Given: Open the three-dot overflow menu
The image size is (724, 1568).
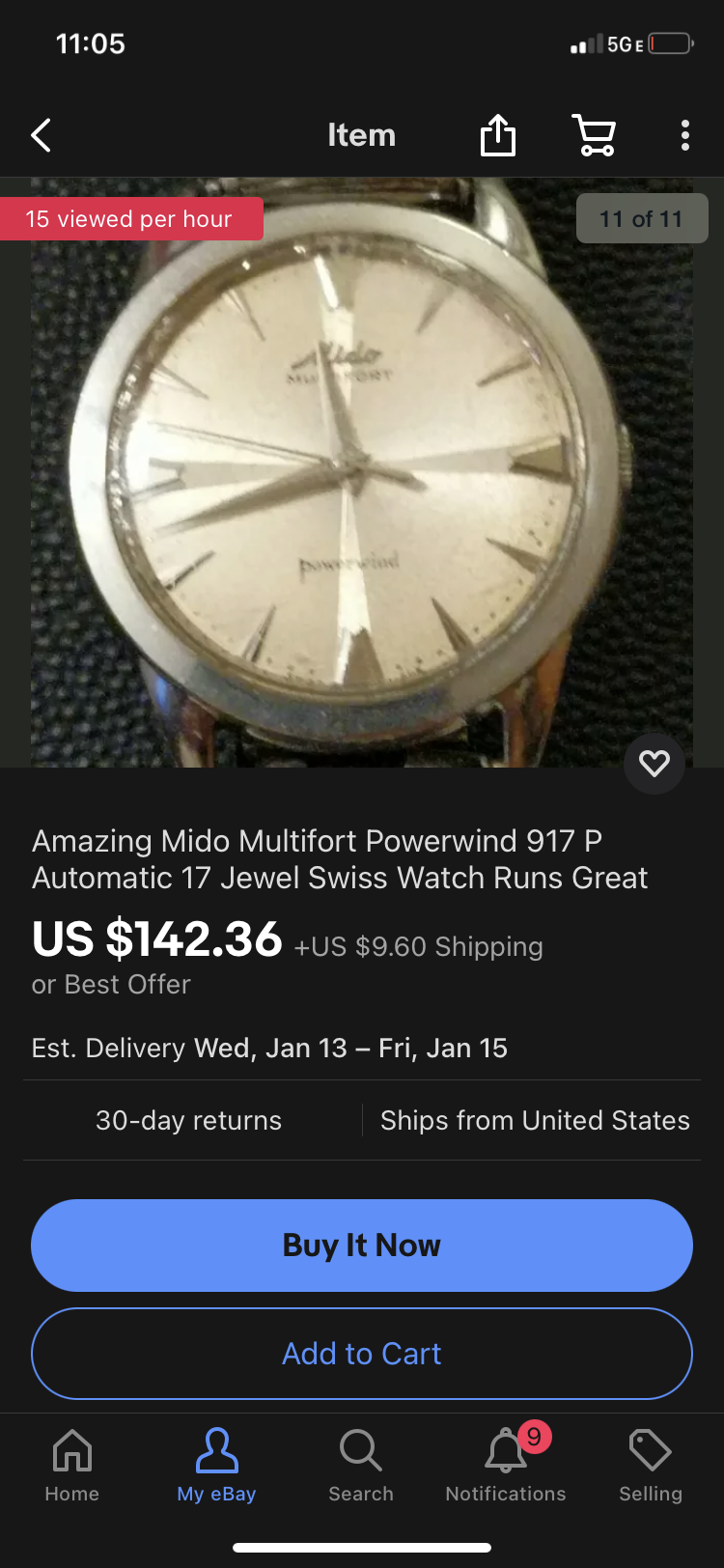Looking at the screenshot, I should point(684,135).
